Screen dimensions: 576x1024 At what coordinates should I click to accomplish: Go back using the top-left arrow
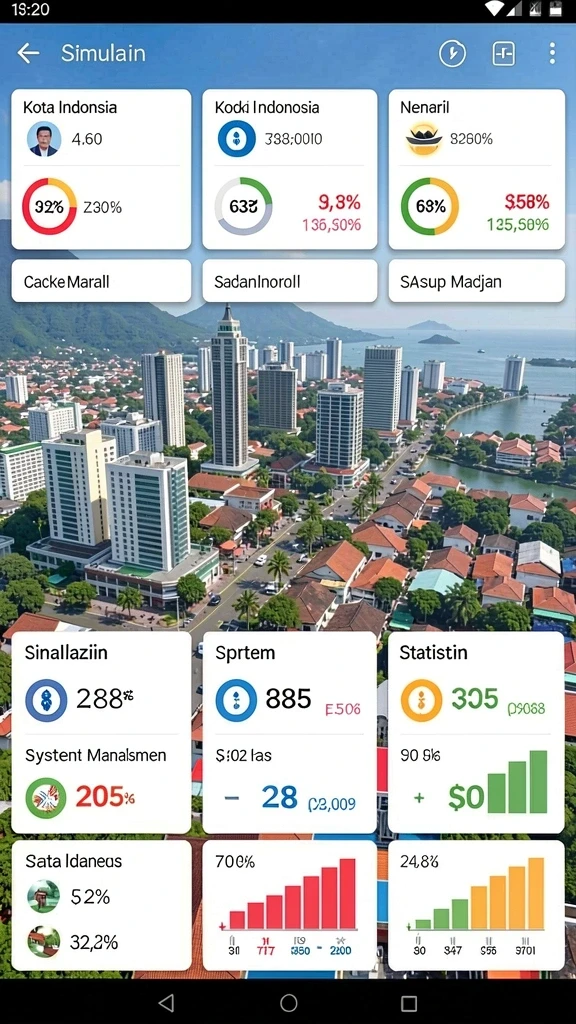pos(28,54)
